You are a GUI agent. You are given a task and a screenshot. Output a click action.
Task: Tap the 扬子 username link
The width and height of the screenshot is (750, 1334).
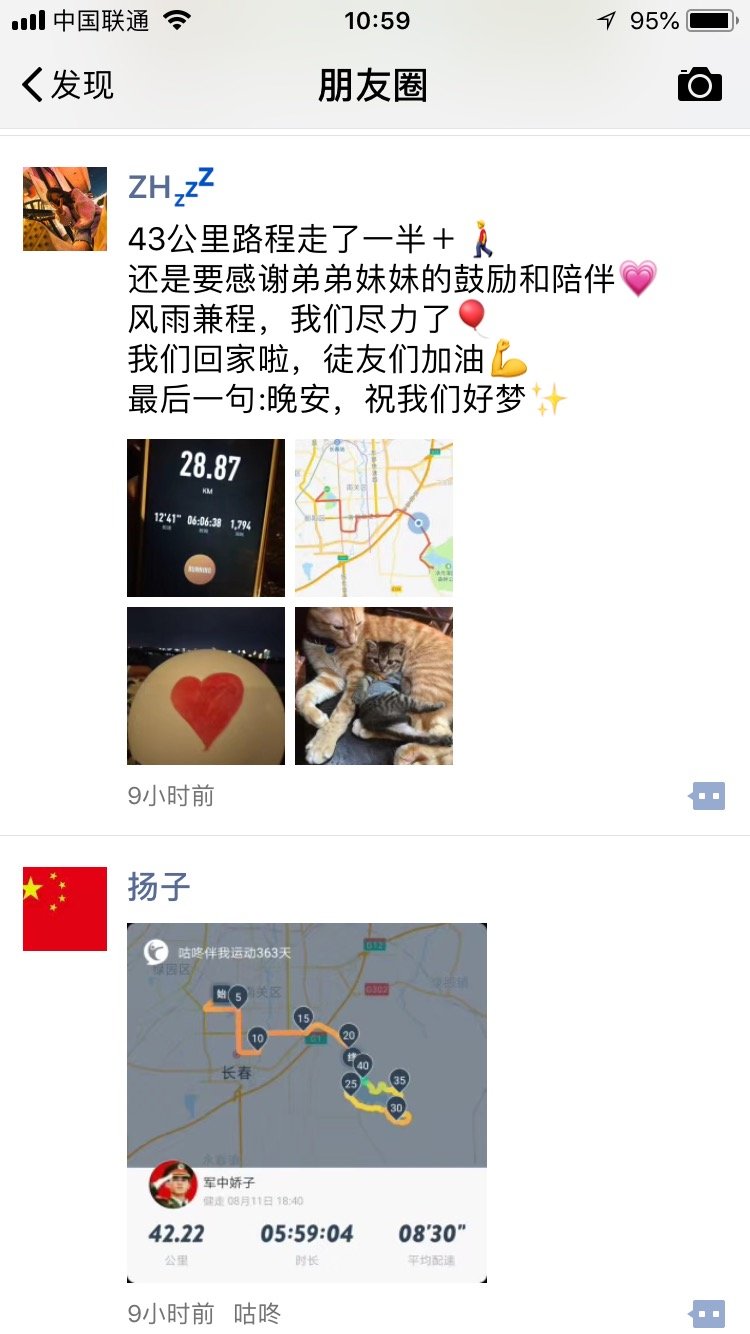[x=159, y=887]
